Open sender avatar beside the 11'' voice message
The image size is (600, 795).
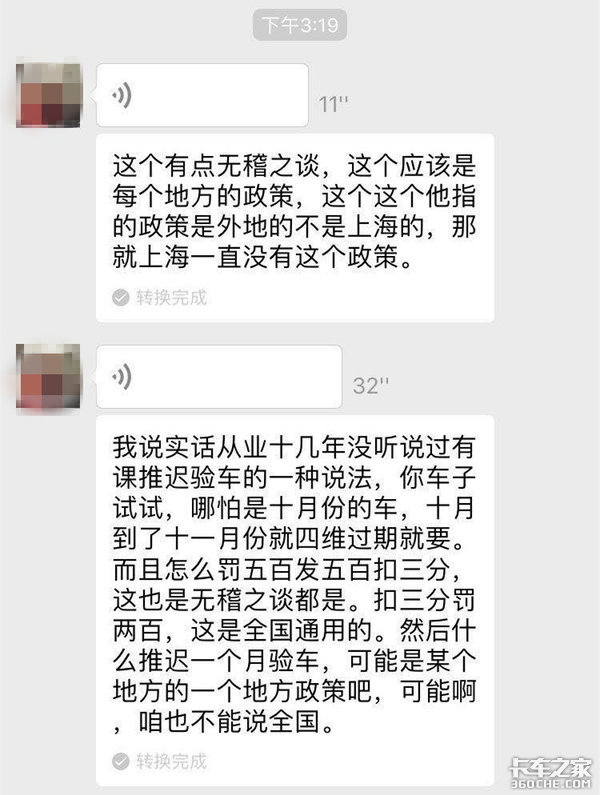tap(50, 94)
